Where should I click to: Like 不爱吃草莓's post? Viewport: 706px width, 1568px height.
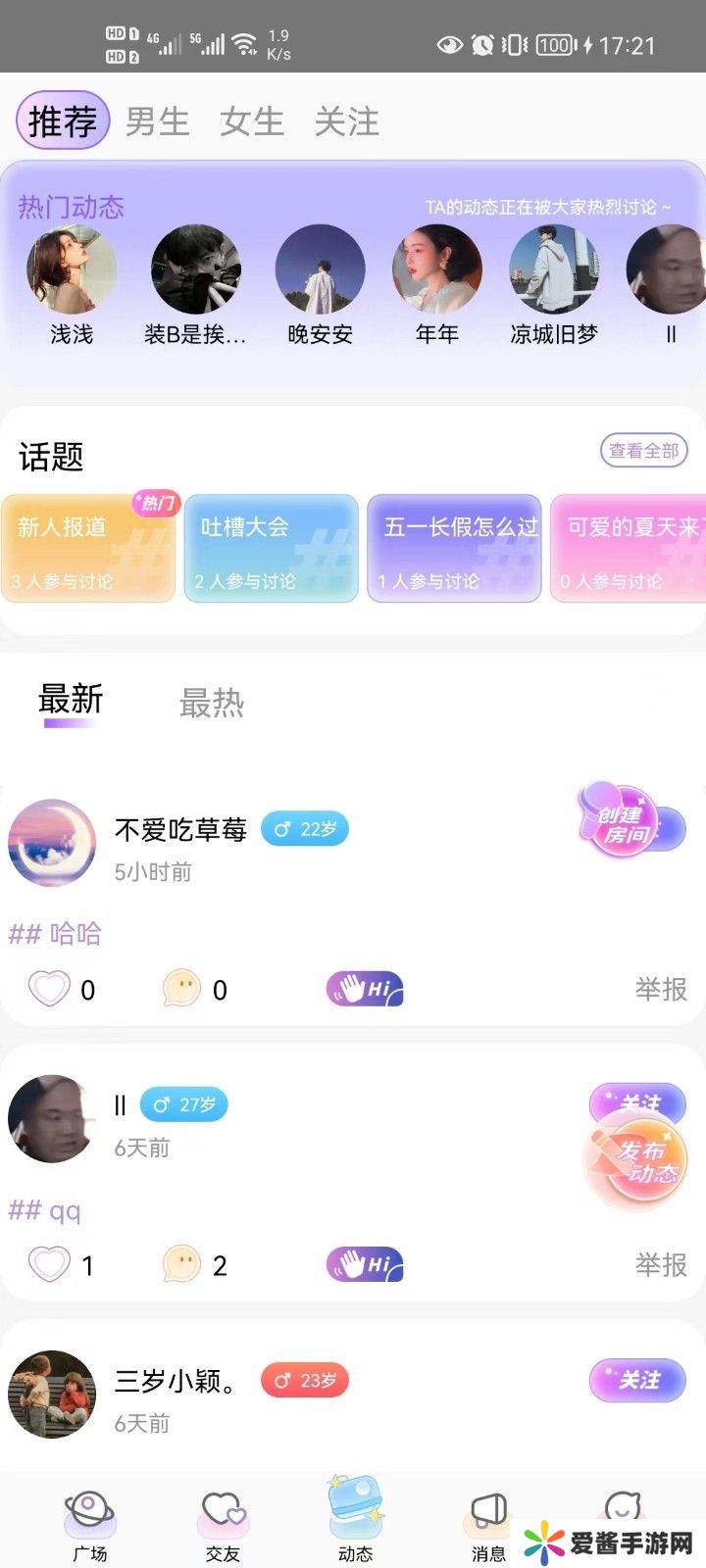(49, 989)
